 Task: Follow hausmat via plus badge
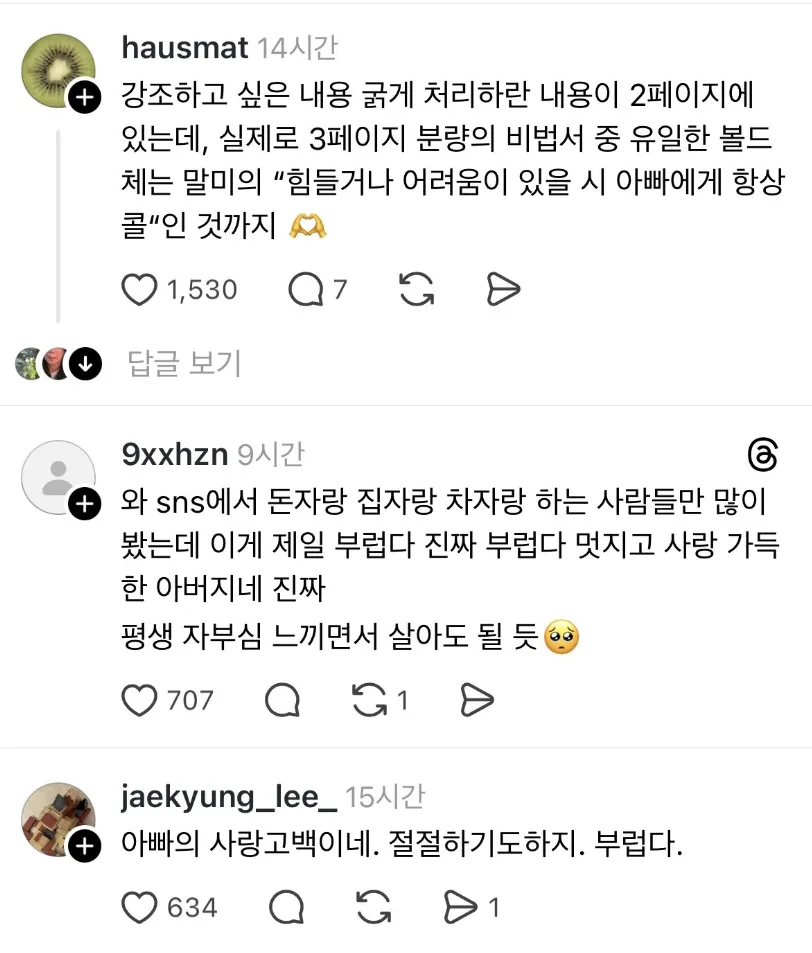tap(85, 97)
